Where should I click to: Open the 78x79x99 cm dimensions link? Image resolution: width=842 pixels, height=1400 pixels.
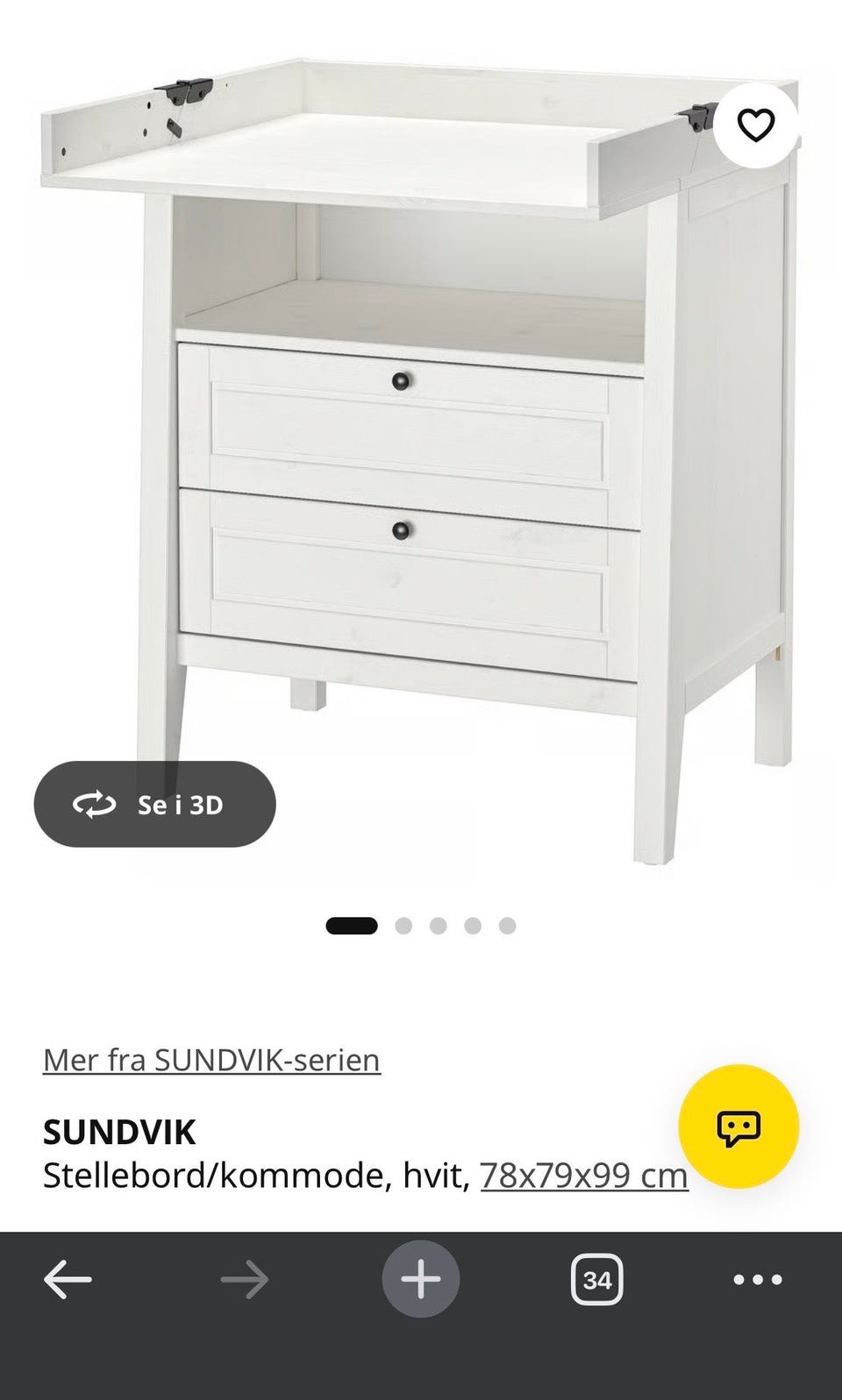tap(584, 1175)
